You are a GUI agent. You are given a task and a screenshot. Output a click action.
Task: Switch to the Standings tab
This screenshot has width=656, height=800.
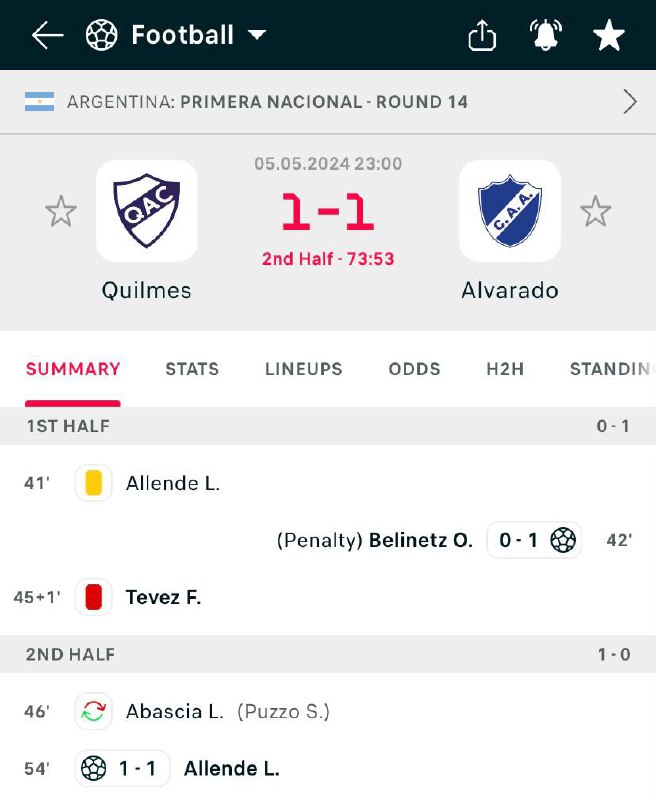[x=610, y=369]
